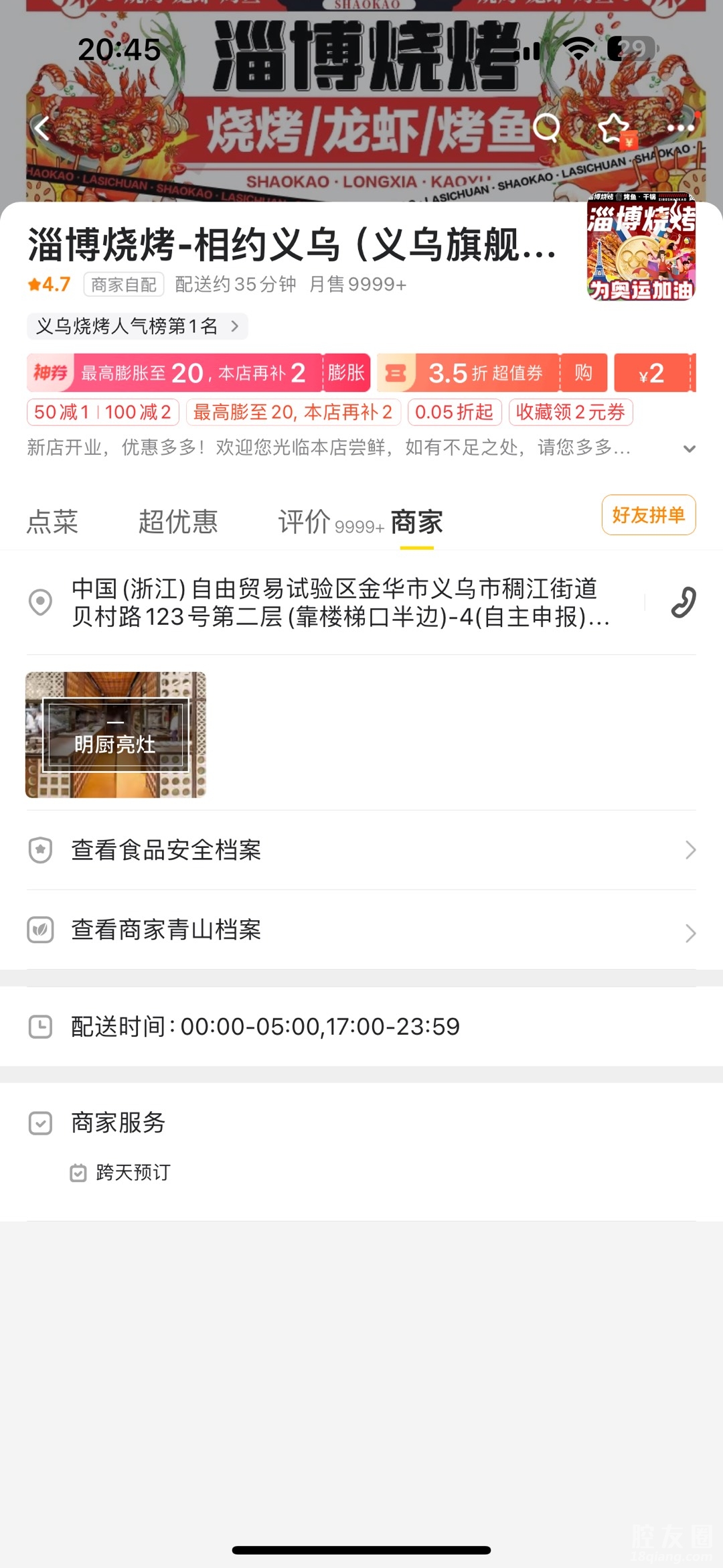This screenshot has height=1568, width=723.
Task: Favorite this restaurant with the star
Action: tap(613, 128)
